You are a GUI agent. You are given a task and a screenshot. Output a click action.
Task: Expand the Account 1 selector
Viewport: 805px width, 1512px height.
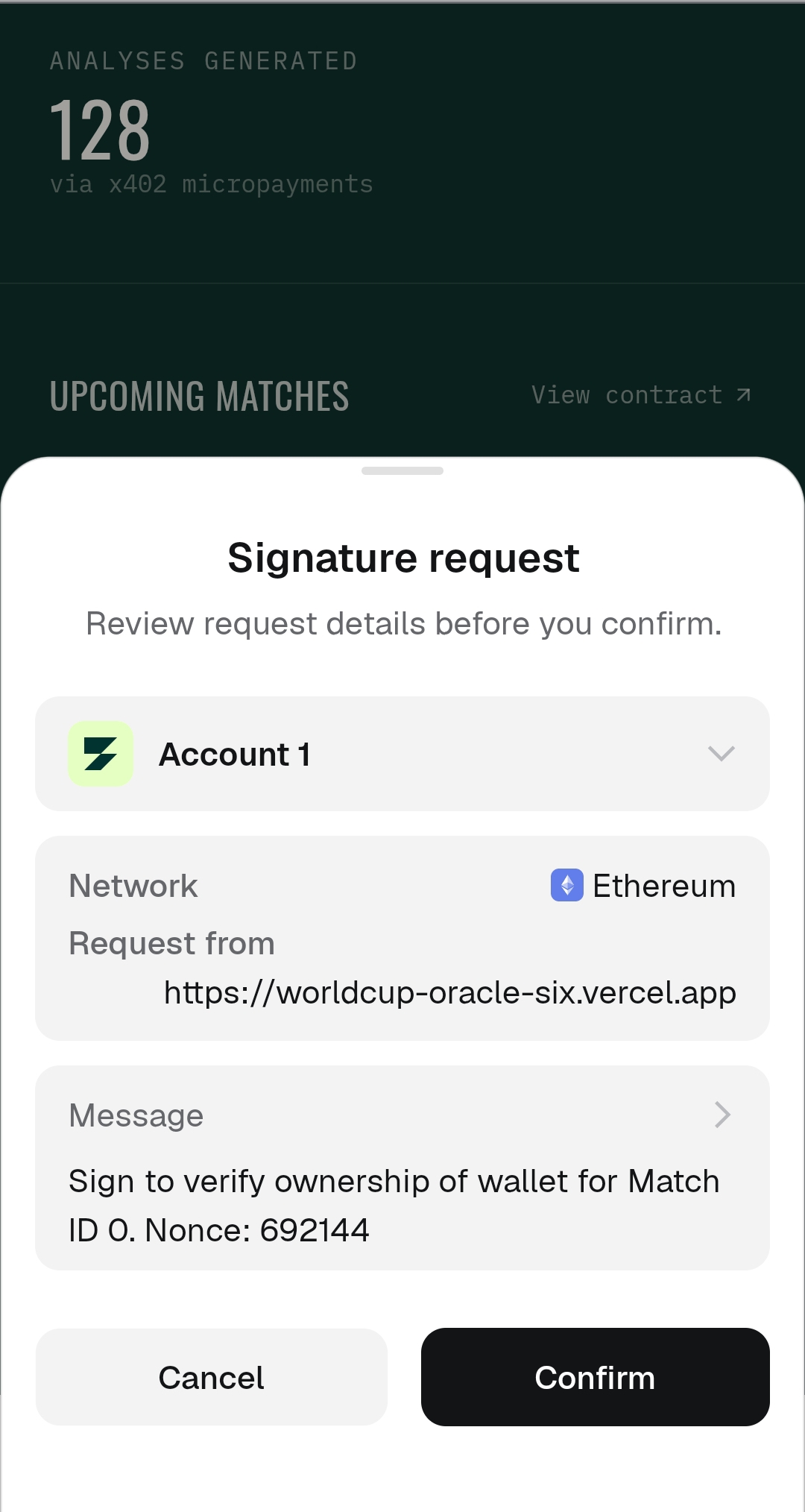(x=402, y=754)
